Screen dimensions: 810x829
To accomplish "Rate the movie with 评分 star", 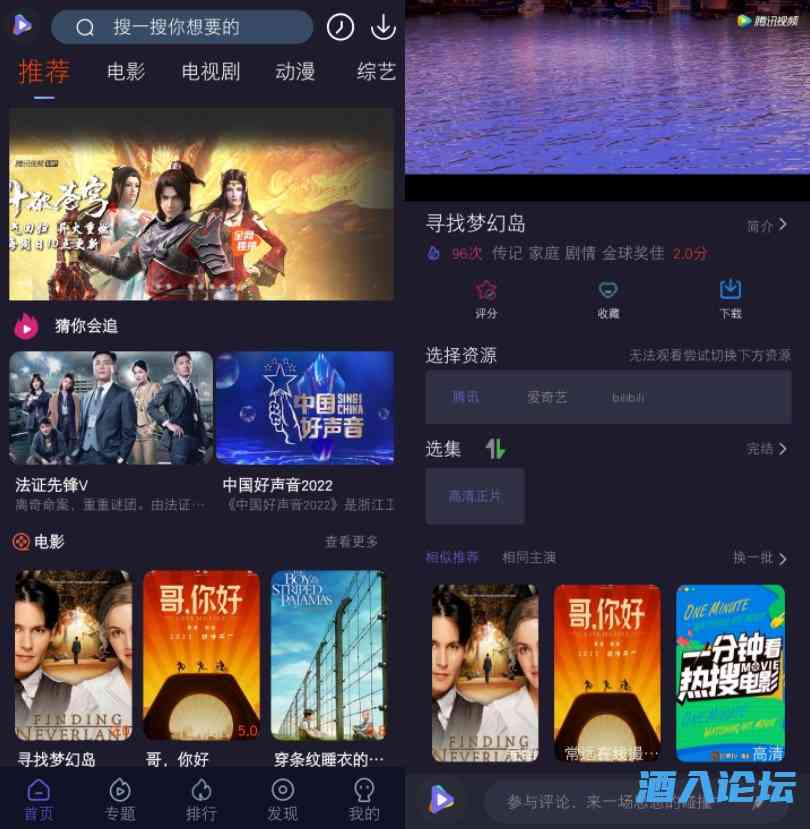I will pos(486,299).
